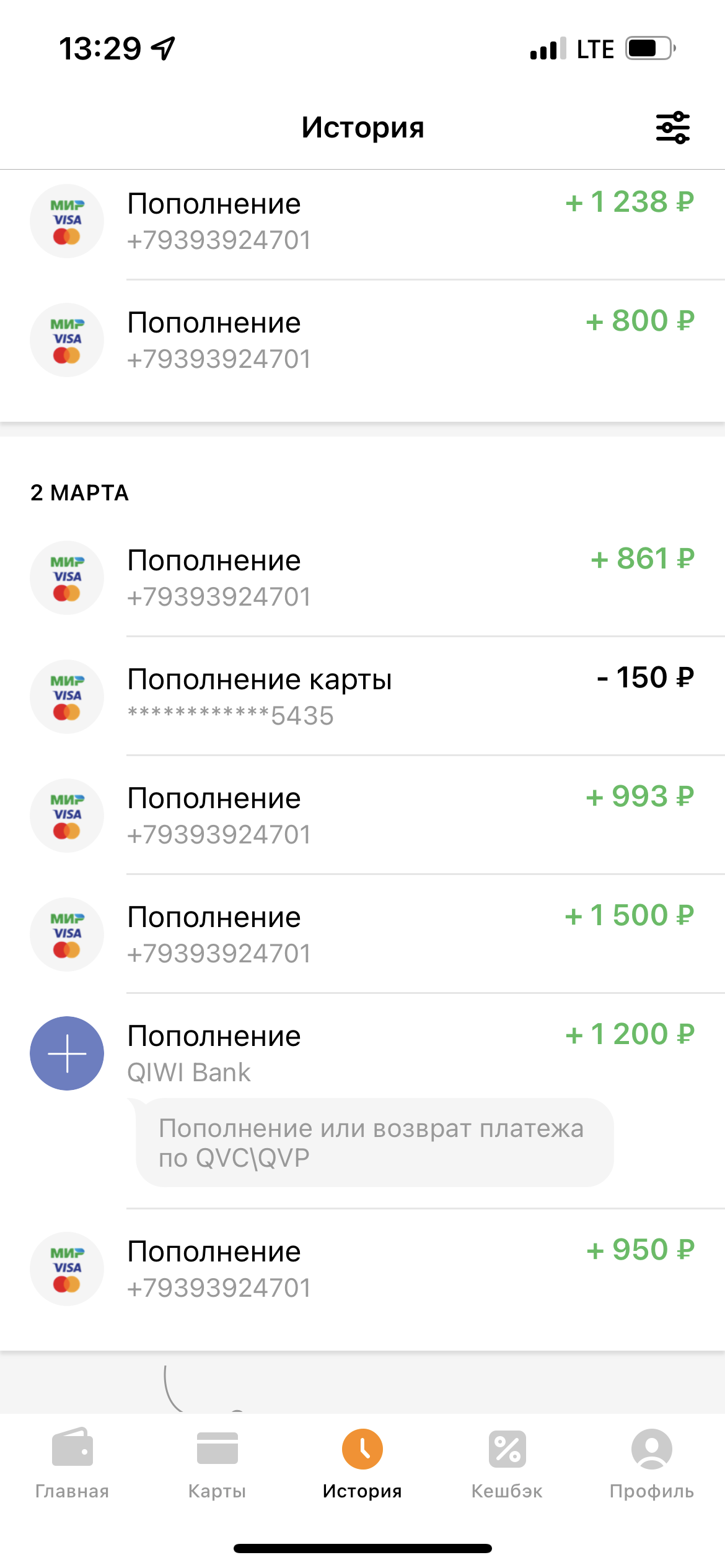Switch to the Главная tab
The width and height of the screenshot is (725, 1568).
tap(72, 1464)
